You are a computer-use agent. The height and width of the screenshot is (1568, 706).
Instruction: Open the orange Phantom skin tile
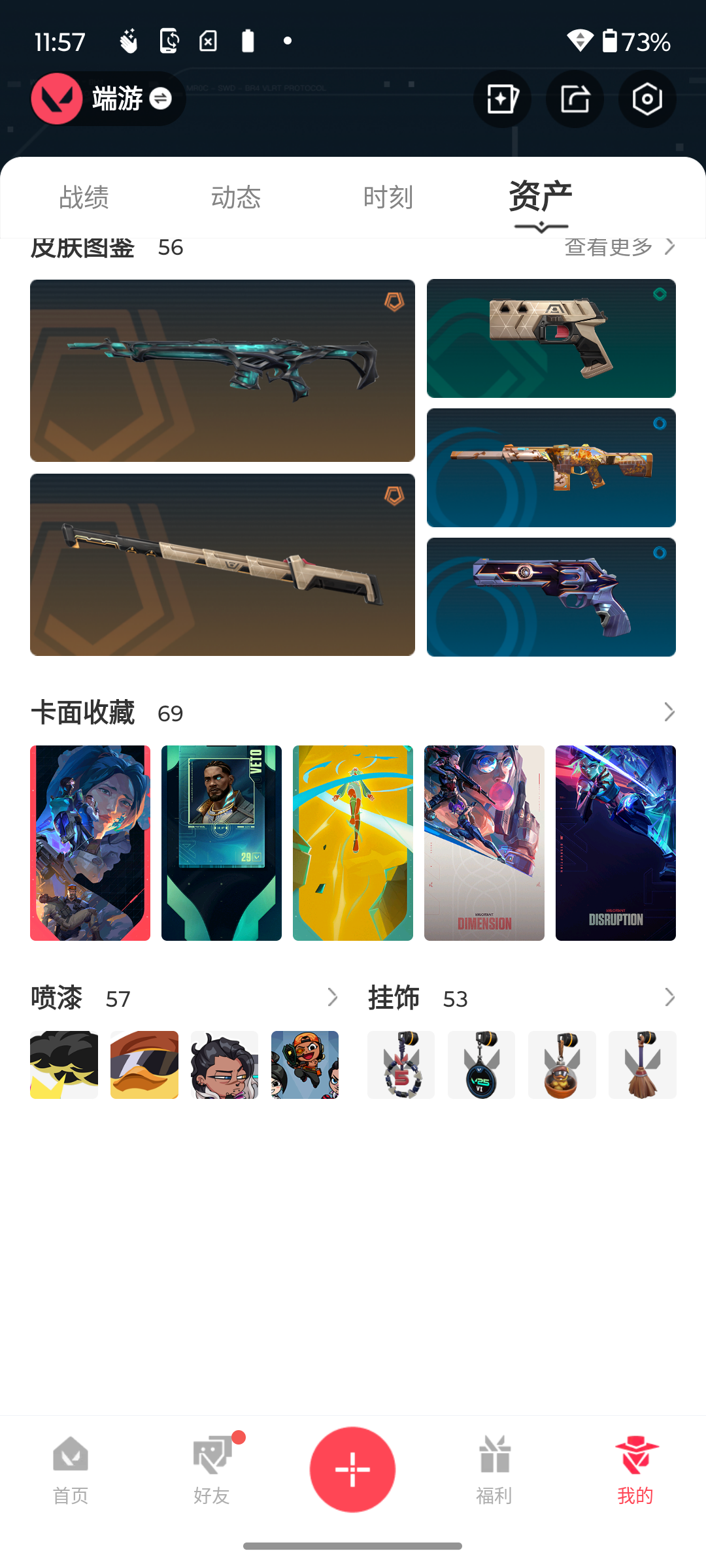[x=551, y=468]
